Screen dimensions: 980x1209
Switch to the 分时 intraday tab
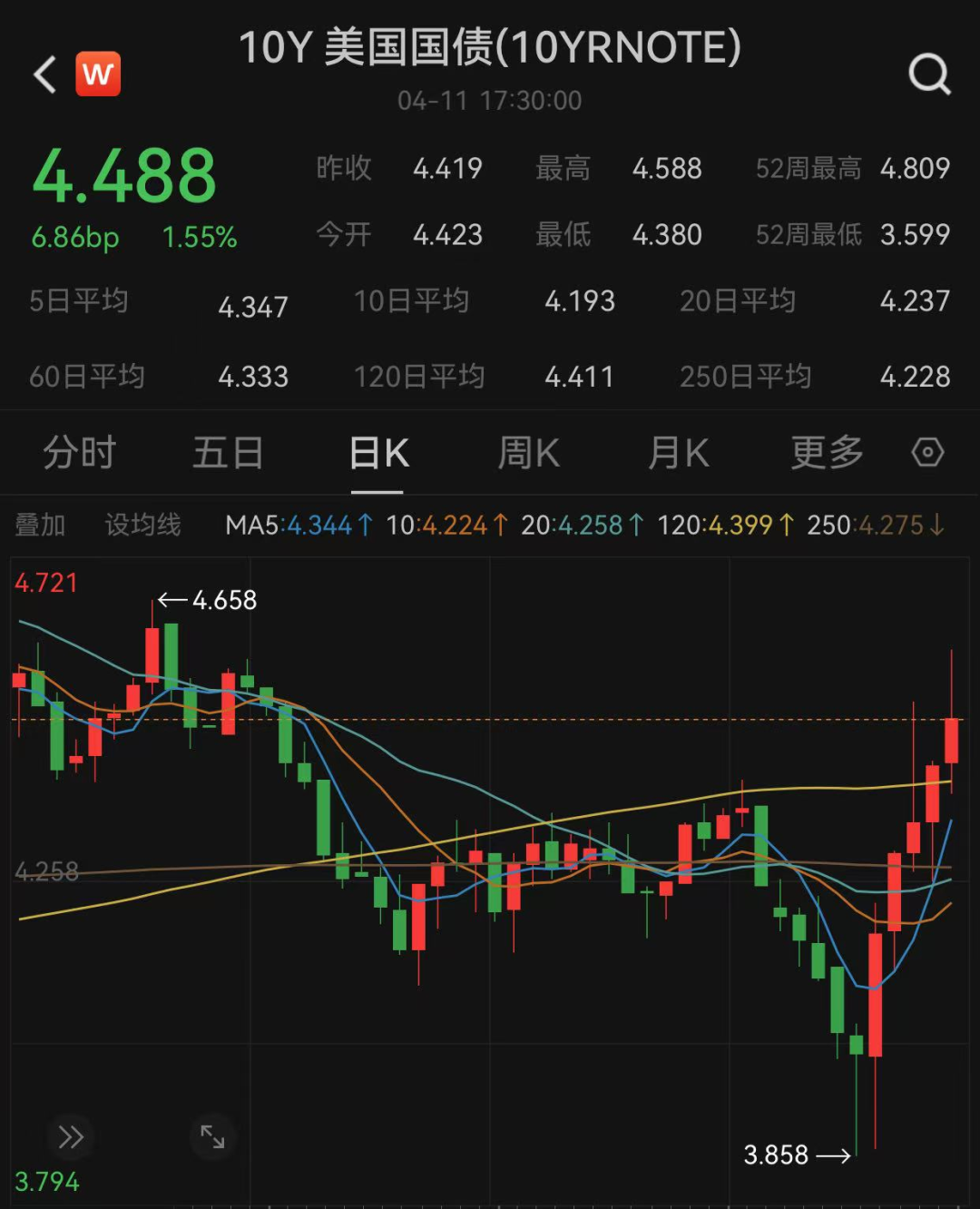[80, 452]
